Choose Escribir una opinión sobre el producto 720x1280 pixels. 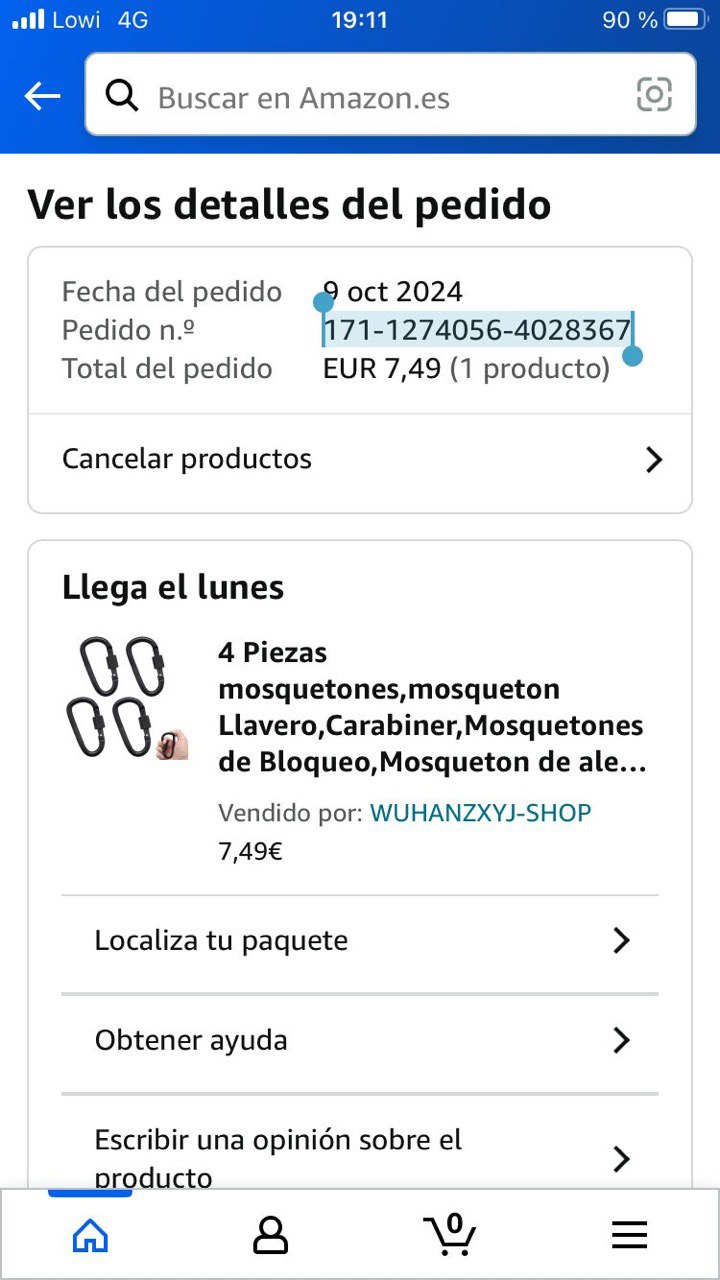point(360,1157)
